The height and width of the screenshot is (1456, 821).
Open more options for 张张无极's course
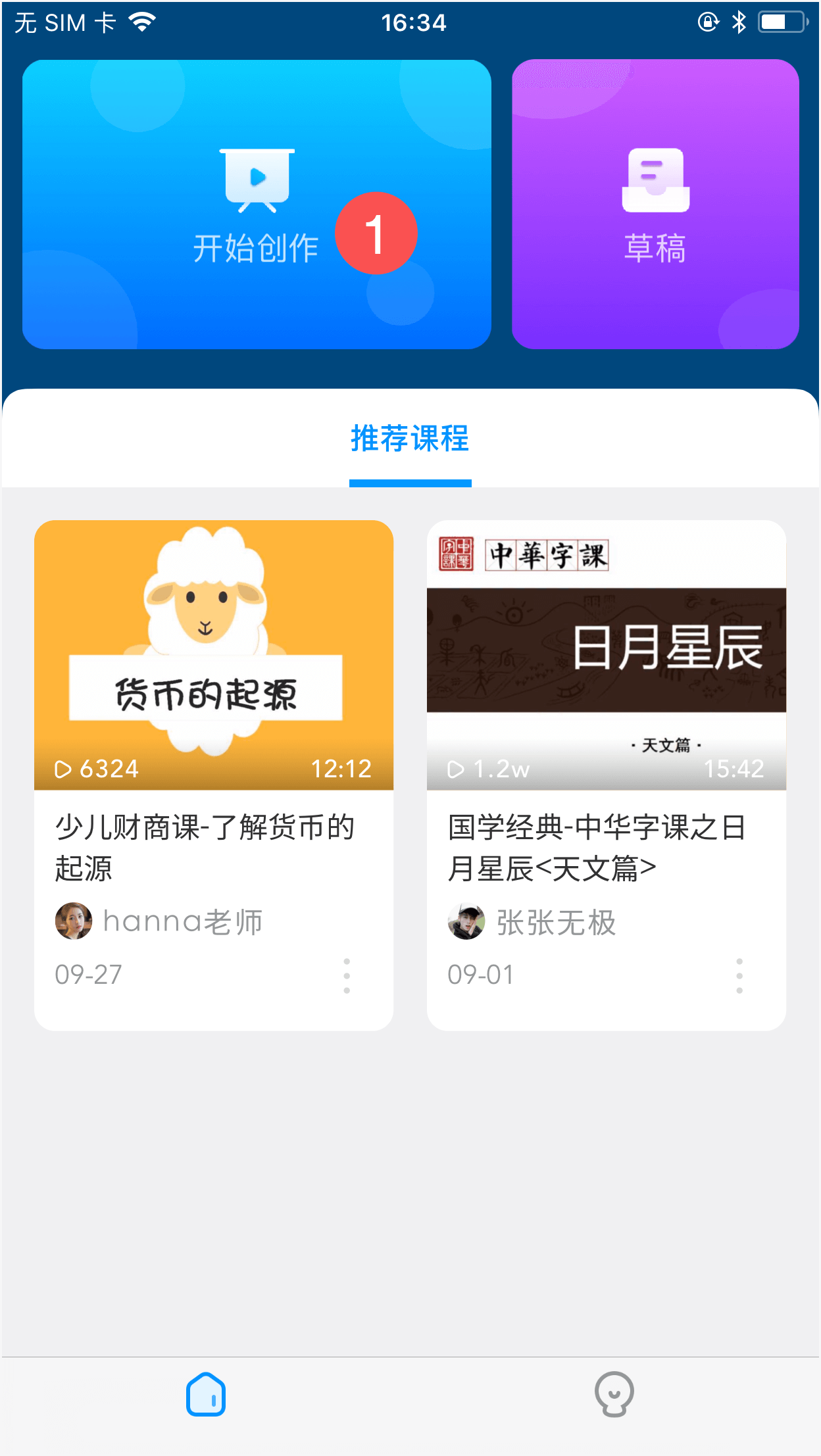coord(739,975)
